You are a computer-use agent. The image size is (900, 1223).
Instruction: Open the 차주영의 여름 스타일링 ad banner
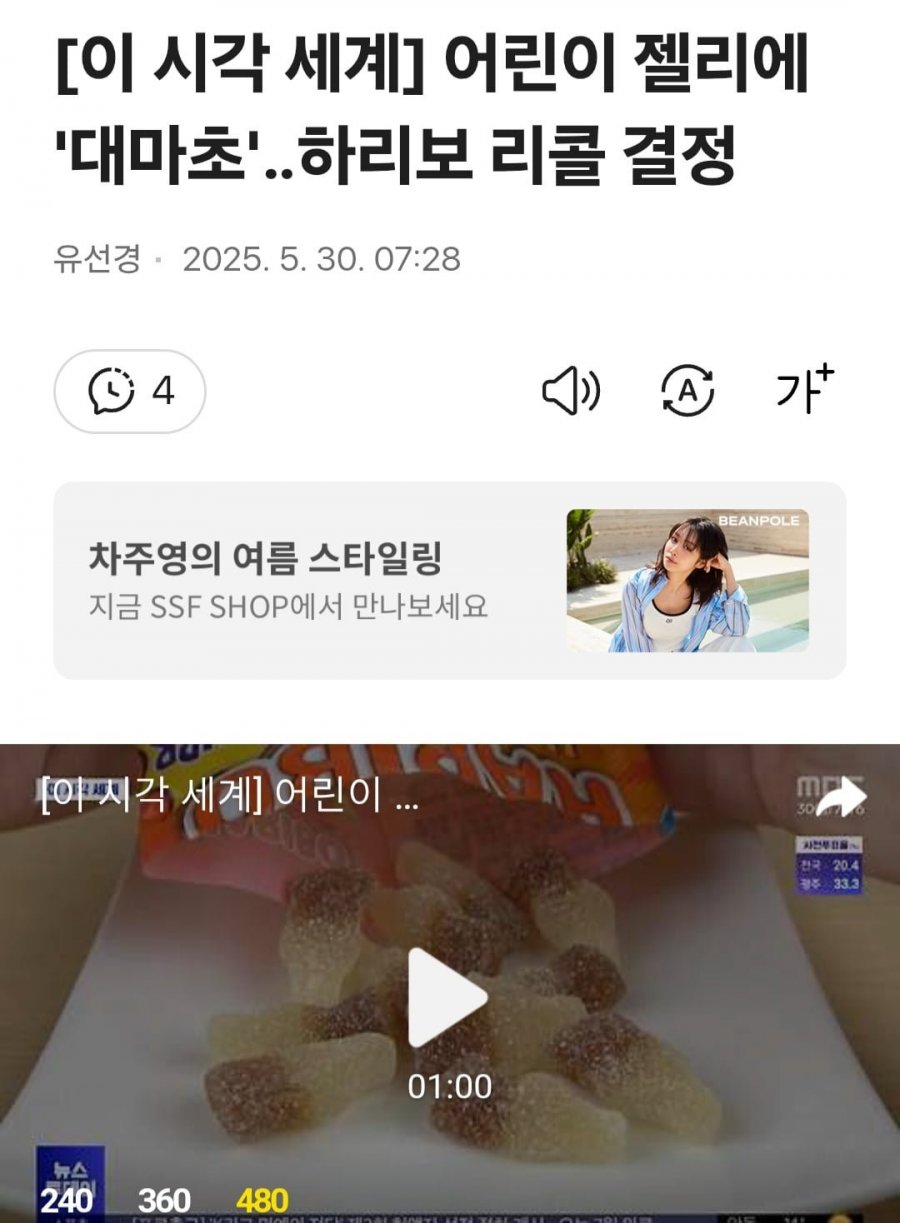449,580
